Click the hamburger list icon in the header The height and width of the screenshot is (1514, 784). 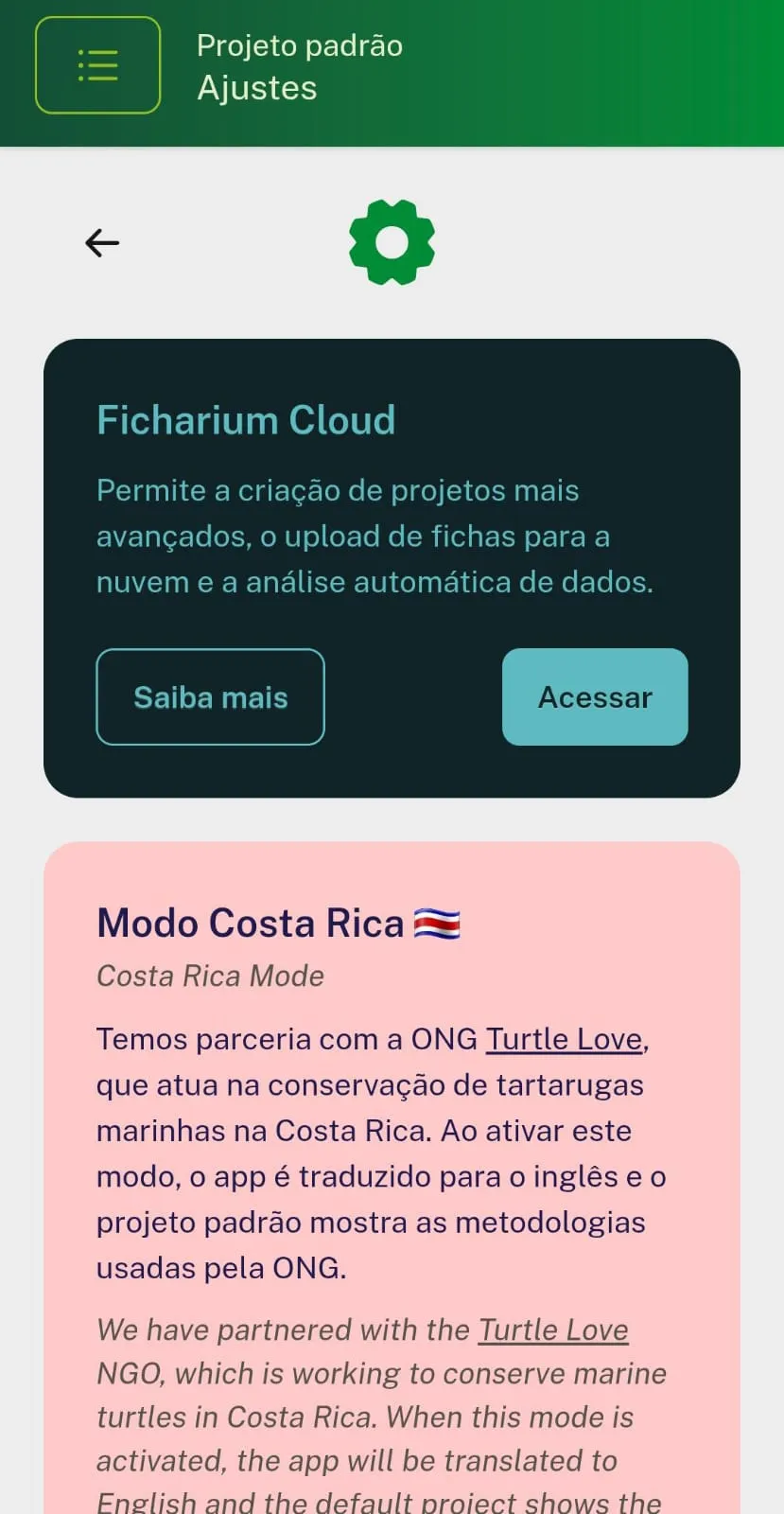tap(98, 64)
